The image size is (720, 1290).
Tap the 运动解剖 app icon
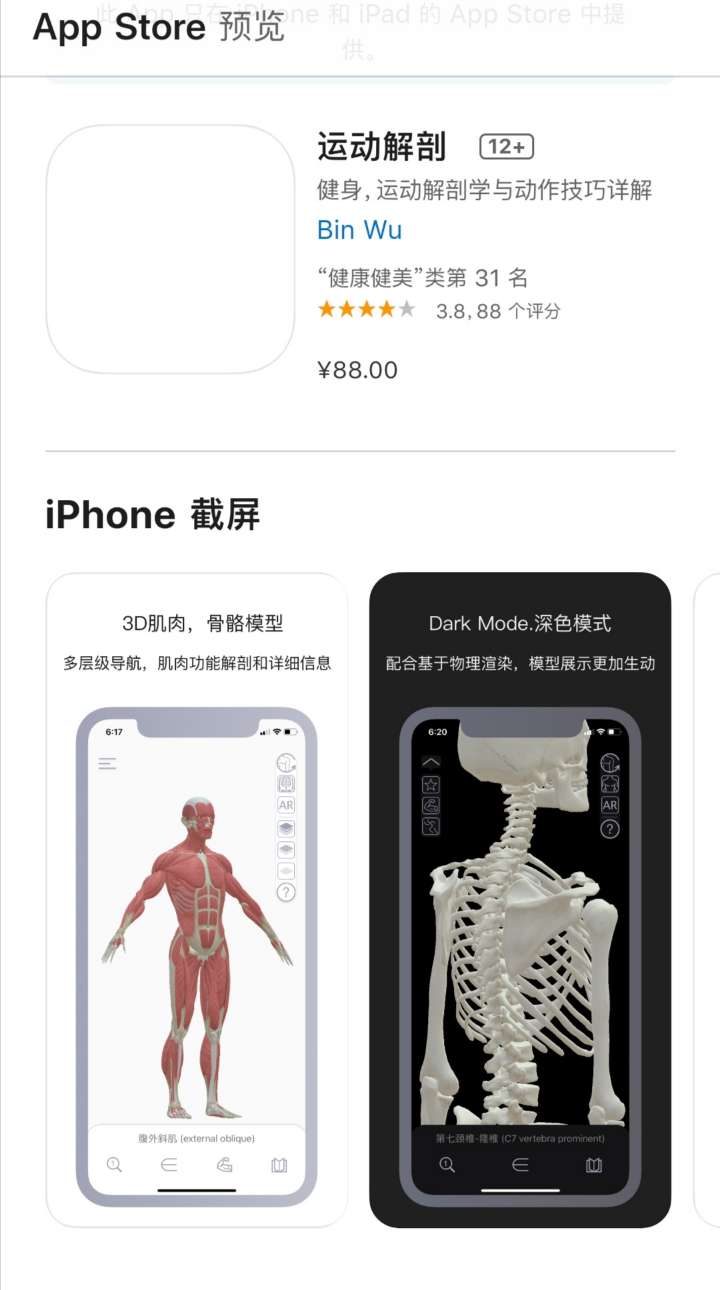point(170,249)
